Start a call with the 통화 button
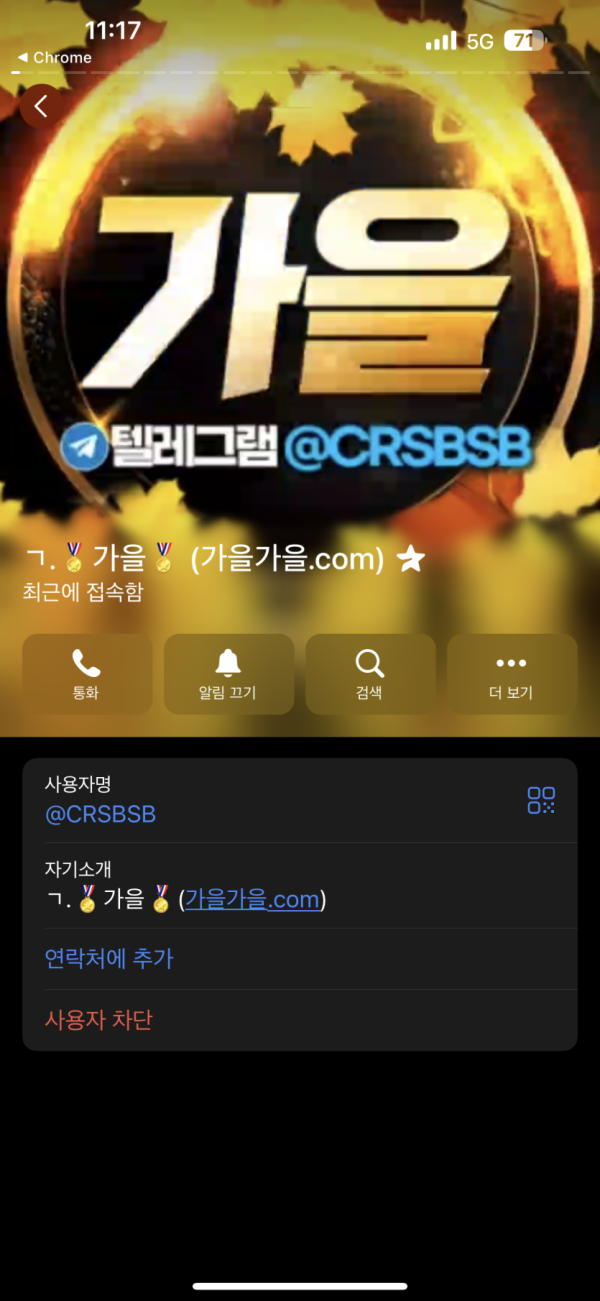Image resolution: width=600 pixels, height=1301 pixels. tap(87, 674)
